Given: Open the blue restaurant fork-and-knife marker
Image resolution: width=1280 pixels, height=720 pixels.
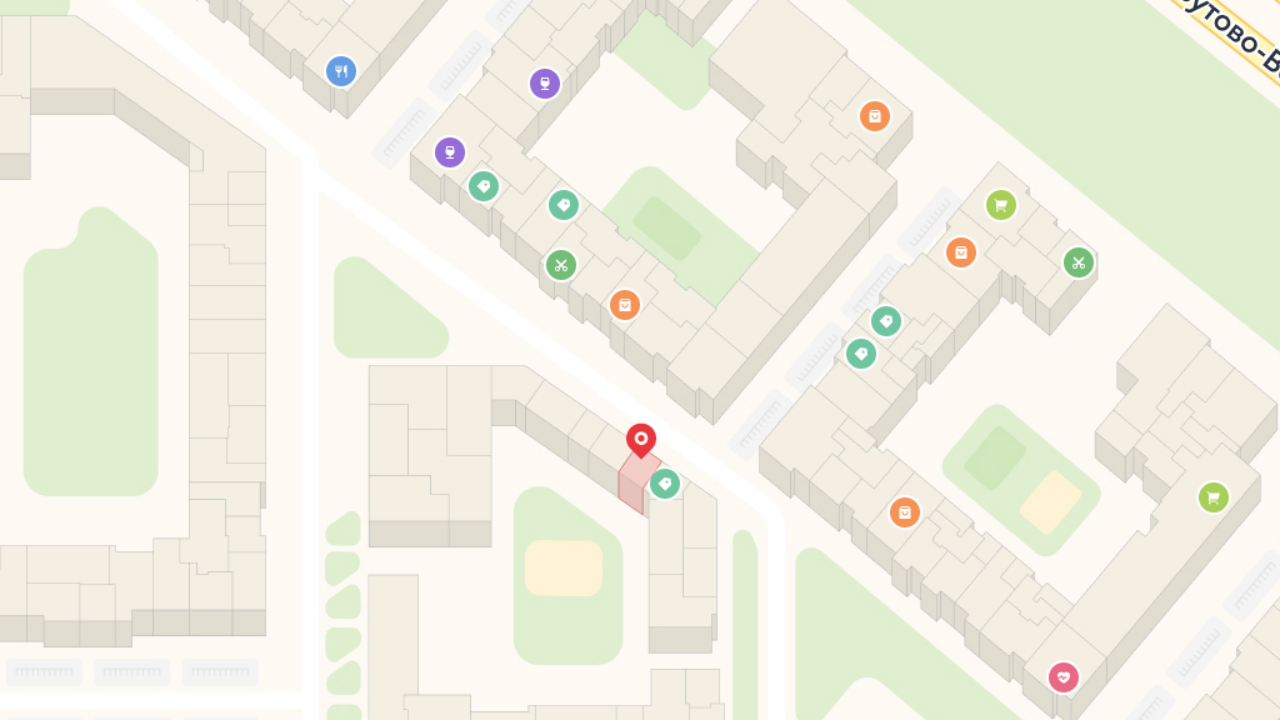Looking at the screenshot, I should (x=341, y=71).
